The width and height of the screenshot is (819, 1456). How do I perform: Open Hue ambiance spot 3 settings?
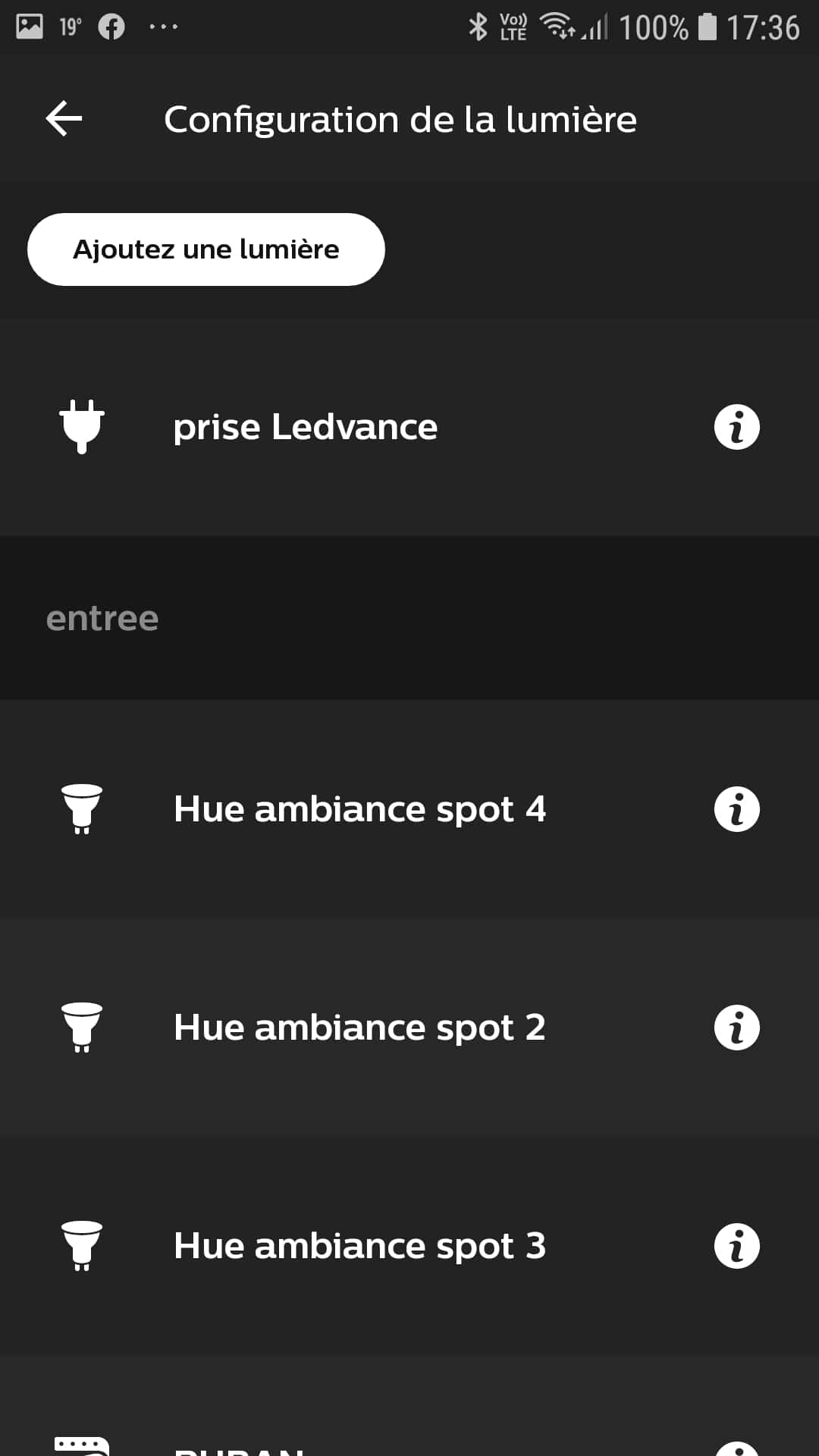pyautogui.click(x=409, y=1246)
